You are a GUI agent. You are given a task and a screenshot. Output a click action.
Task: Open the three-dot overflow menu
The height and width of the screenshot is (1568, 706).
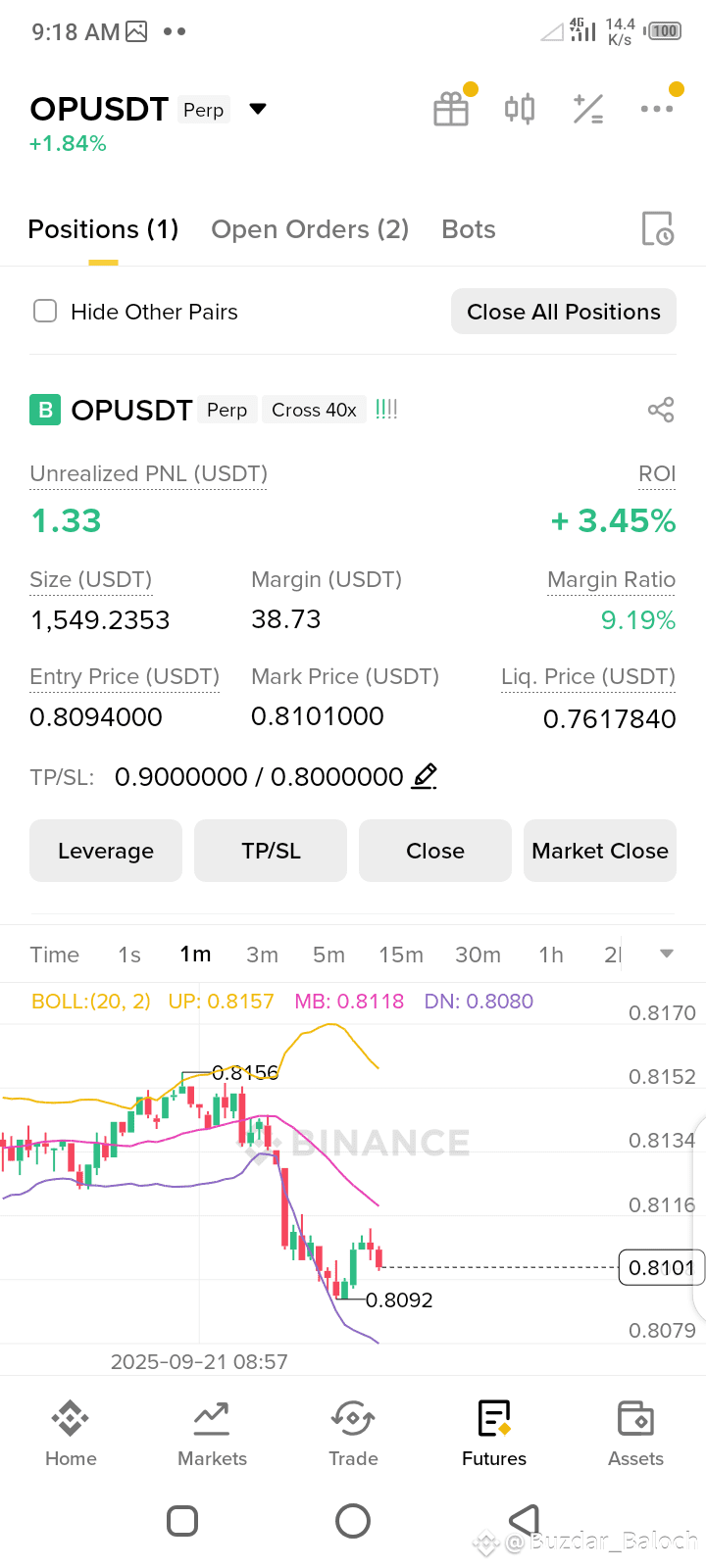tap(657, 109)
